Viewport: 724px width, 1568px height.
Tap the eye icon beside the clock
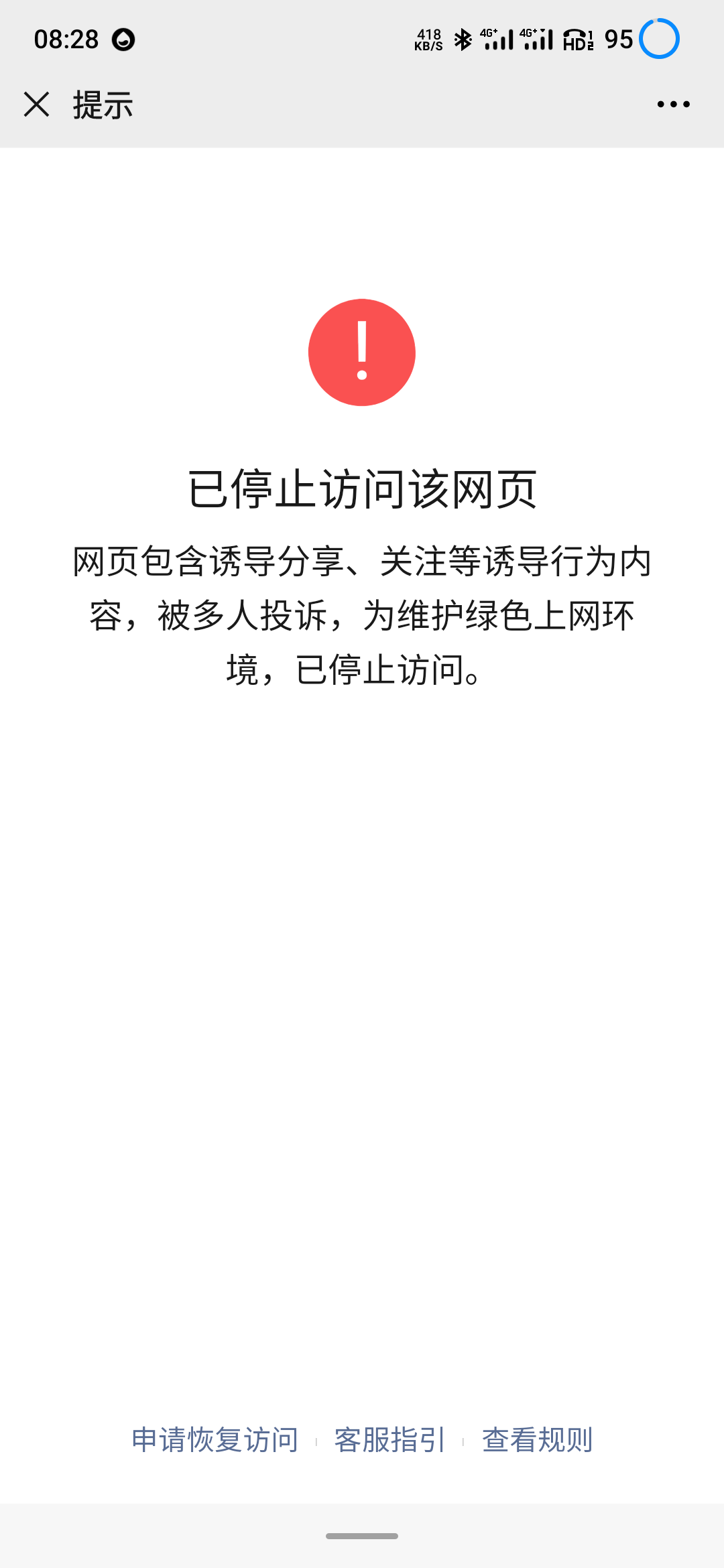coord(124,40)
